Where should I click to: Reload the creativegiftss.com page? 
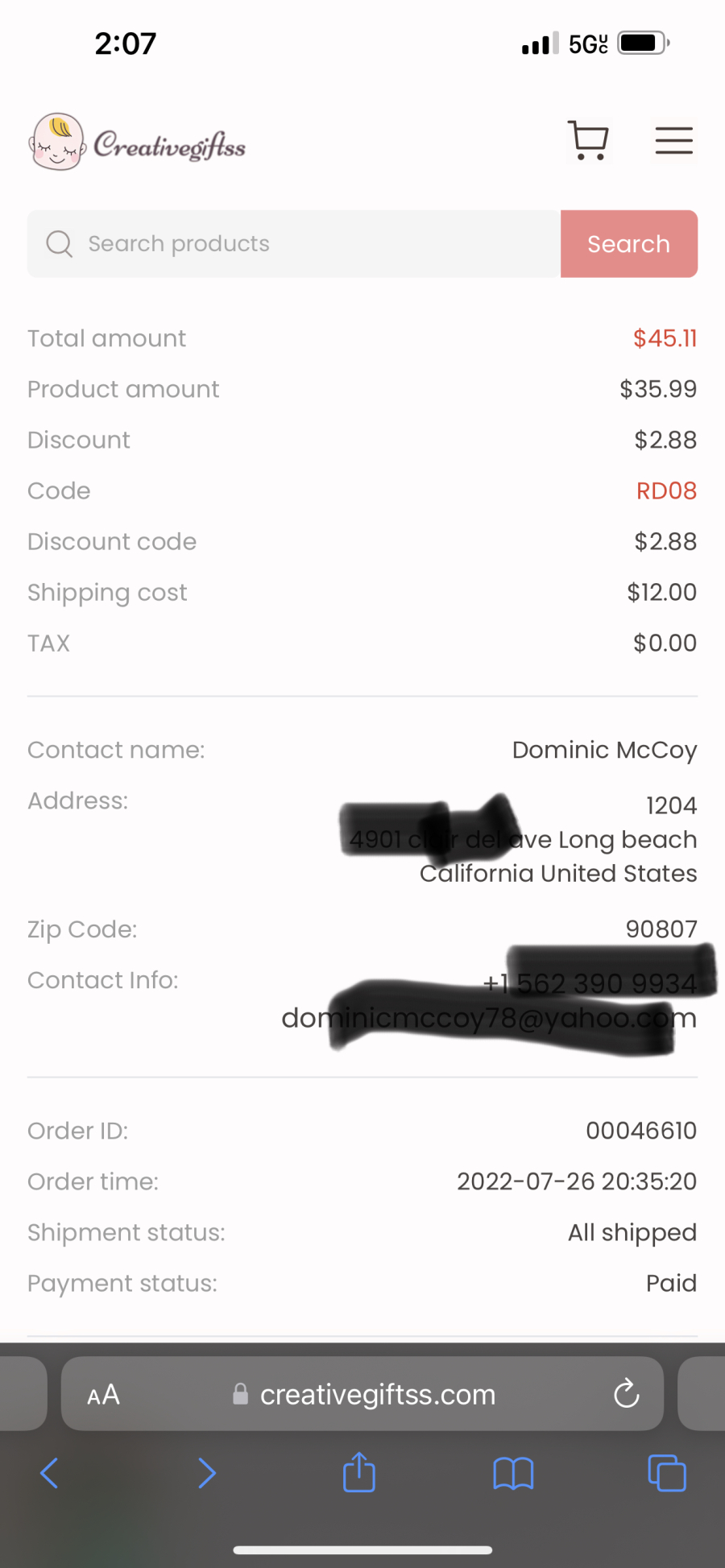[x=626, y=1394]
